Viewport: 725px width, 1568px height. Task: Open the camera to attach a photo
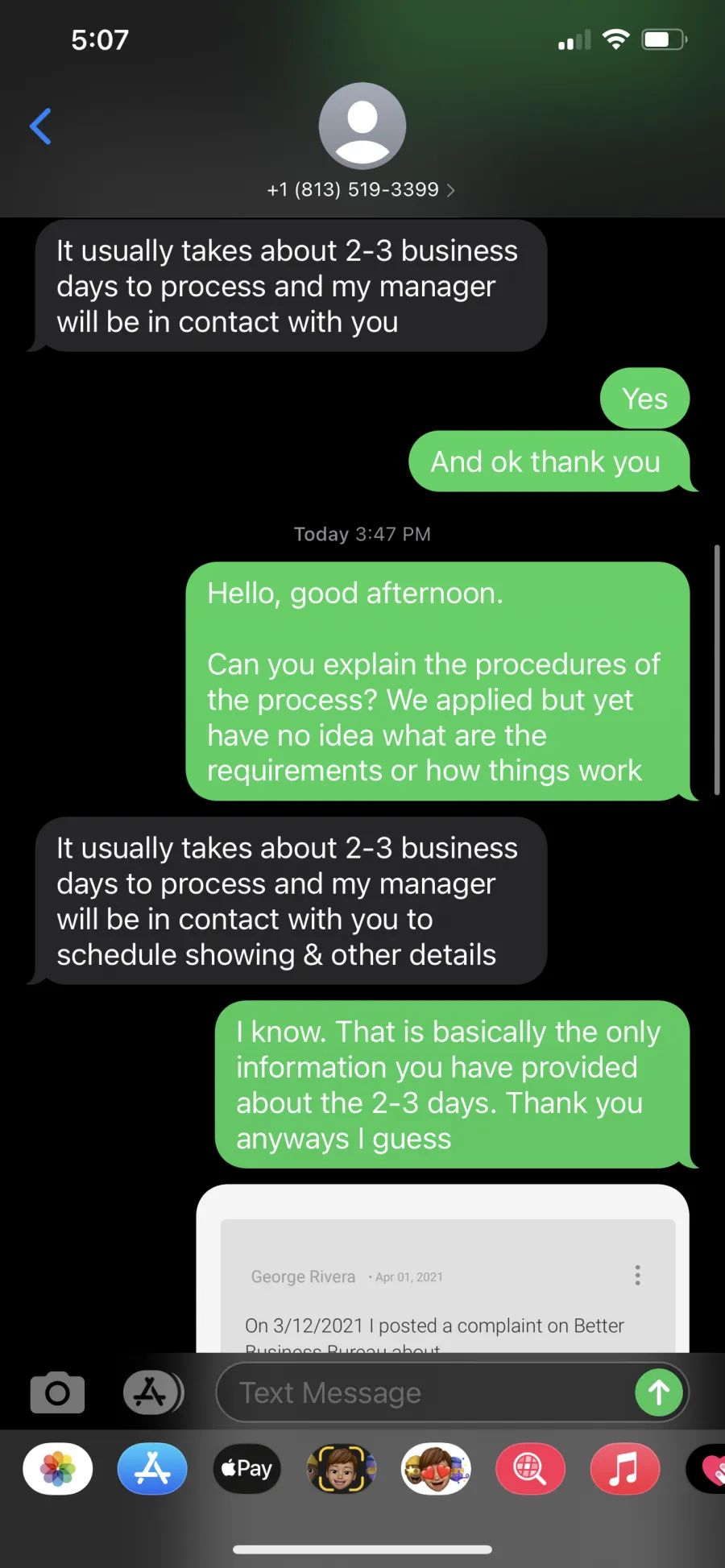pyautogui.click(x=57, y=1392)
